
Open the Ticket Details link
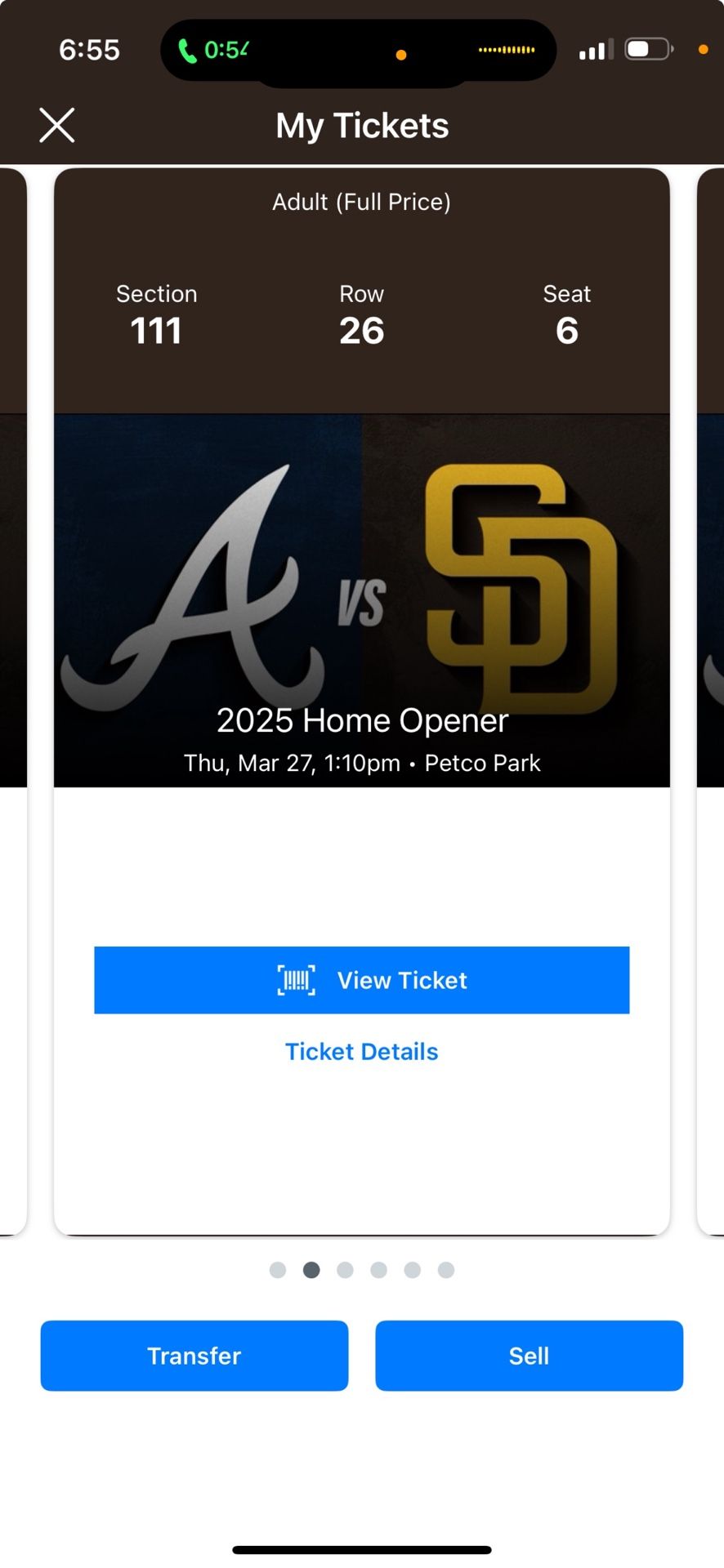(x=361, y=1051)
